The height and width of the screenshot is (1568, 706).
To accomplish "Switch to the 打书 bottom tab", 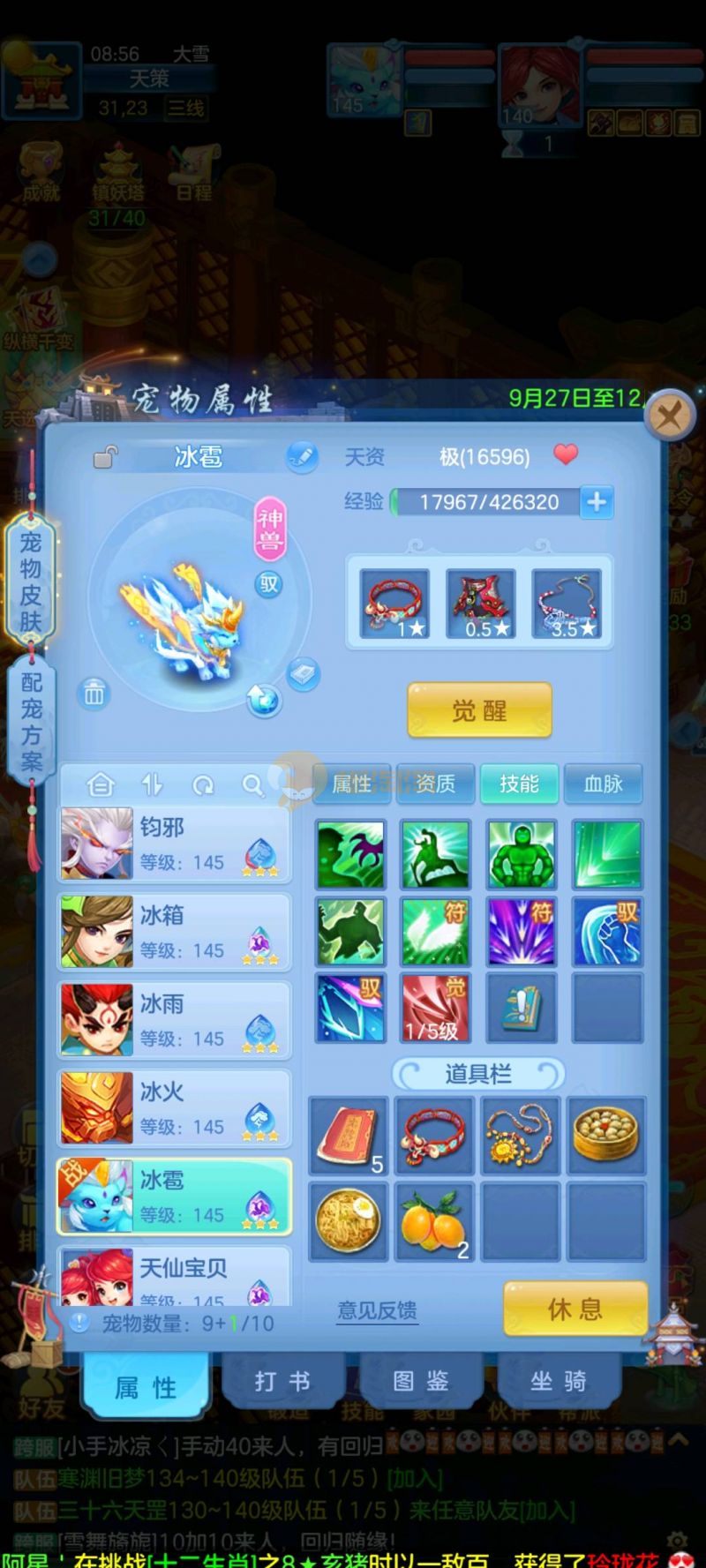I will (x=282, y=1381).
